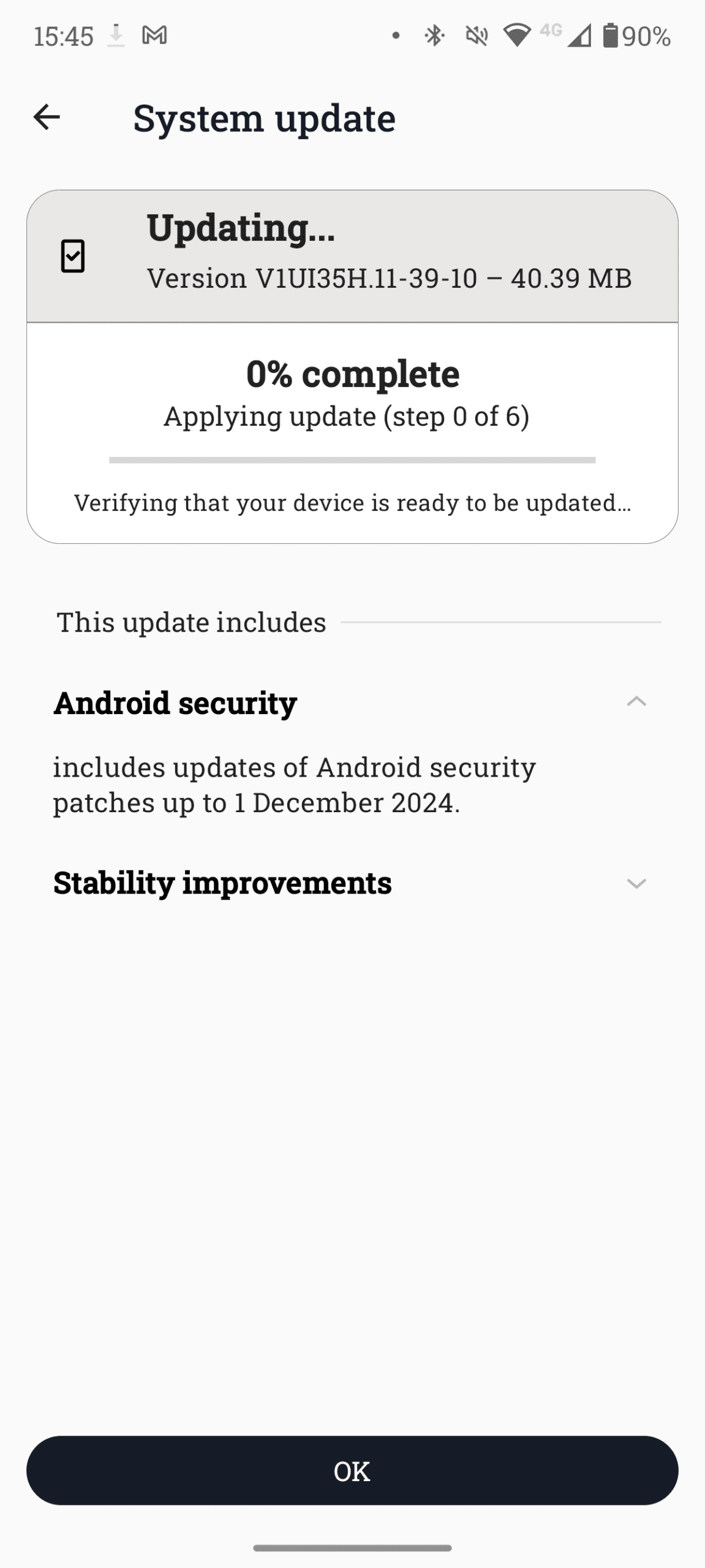Expand the Stability improvements section
Screen dimensions: 705x1568
click(x=636, y=883)
